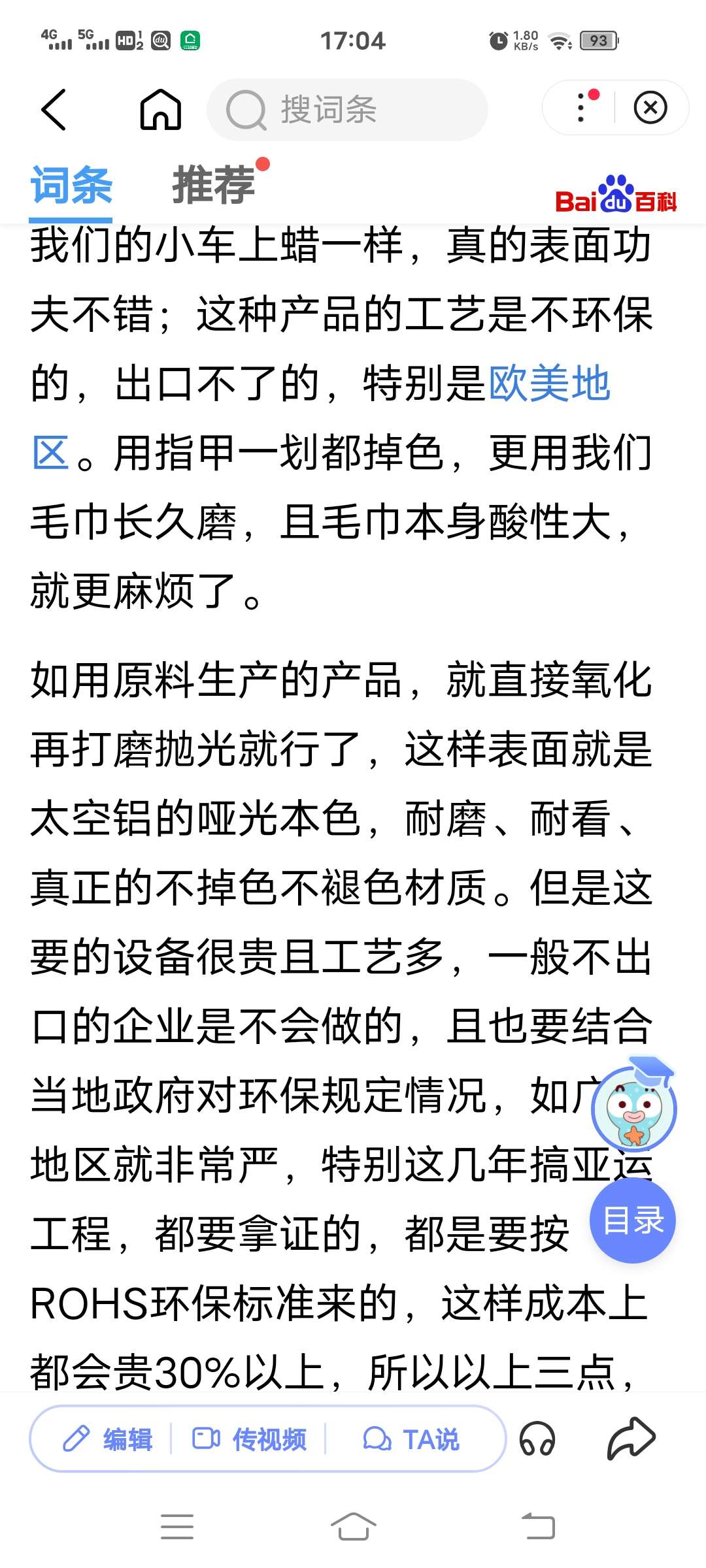
Task: Open the three-dot more menu
Action: [582, 108]
